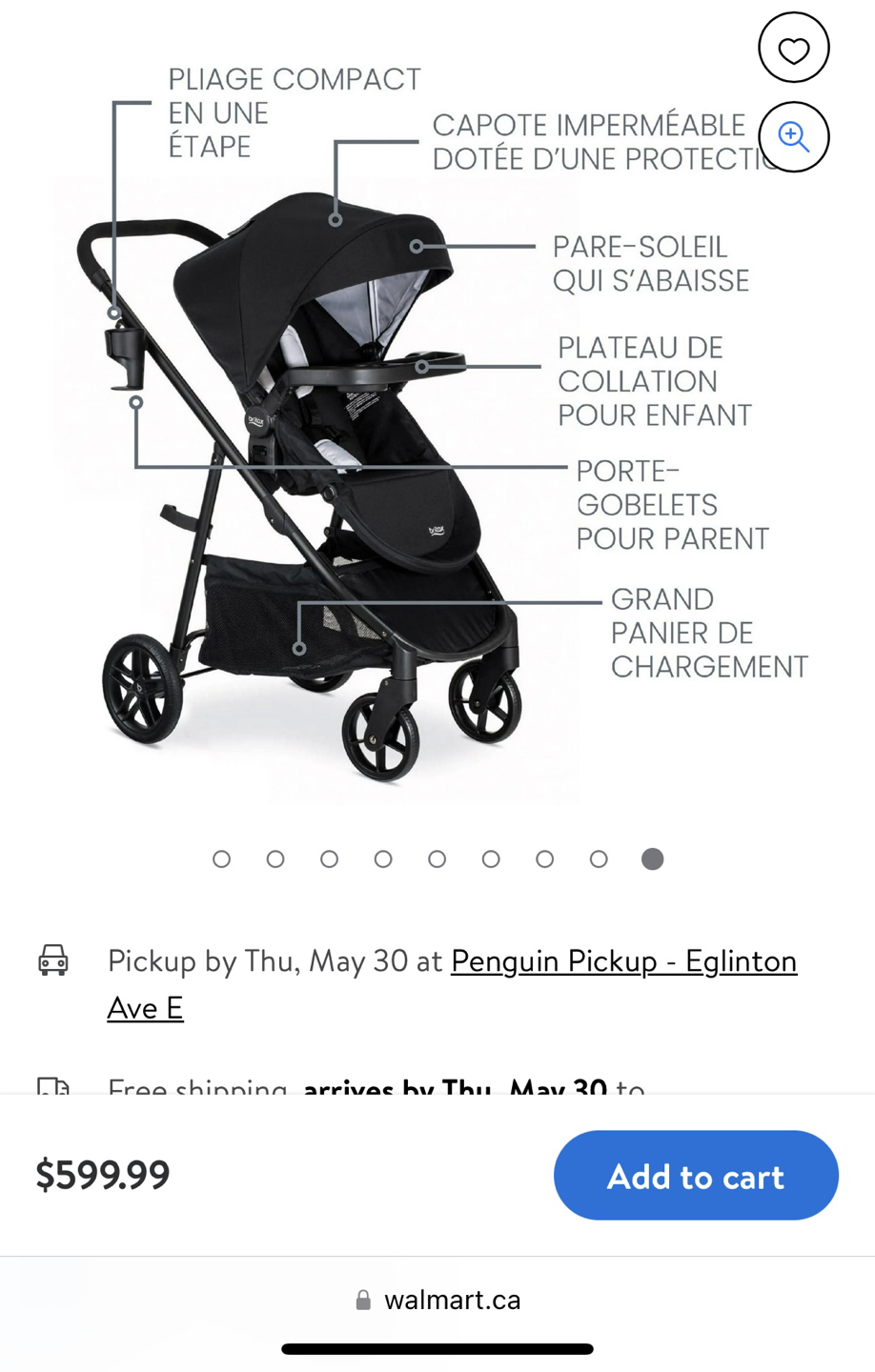Open the image zoom magnifier

pos(794,137)
